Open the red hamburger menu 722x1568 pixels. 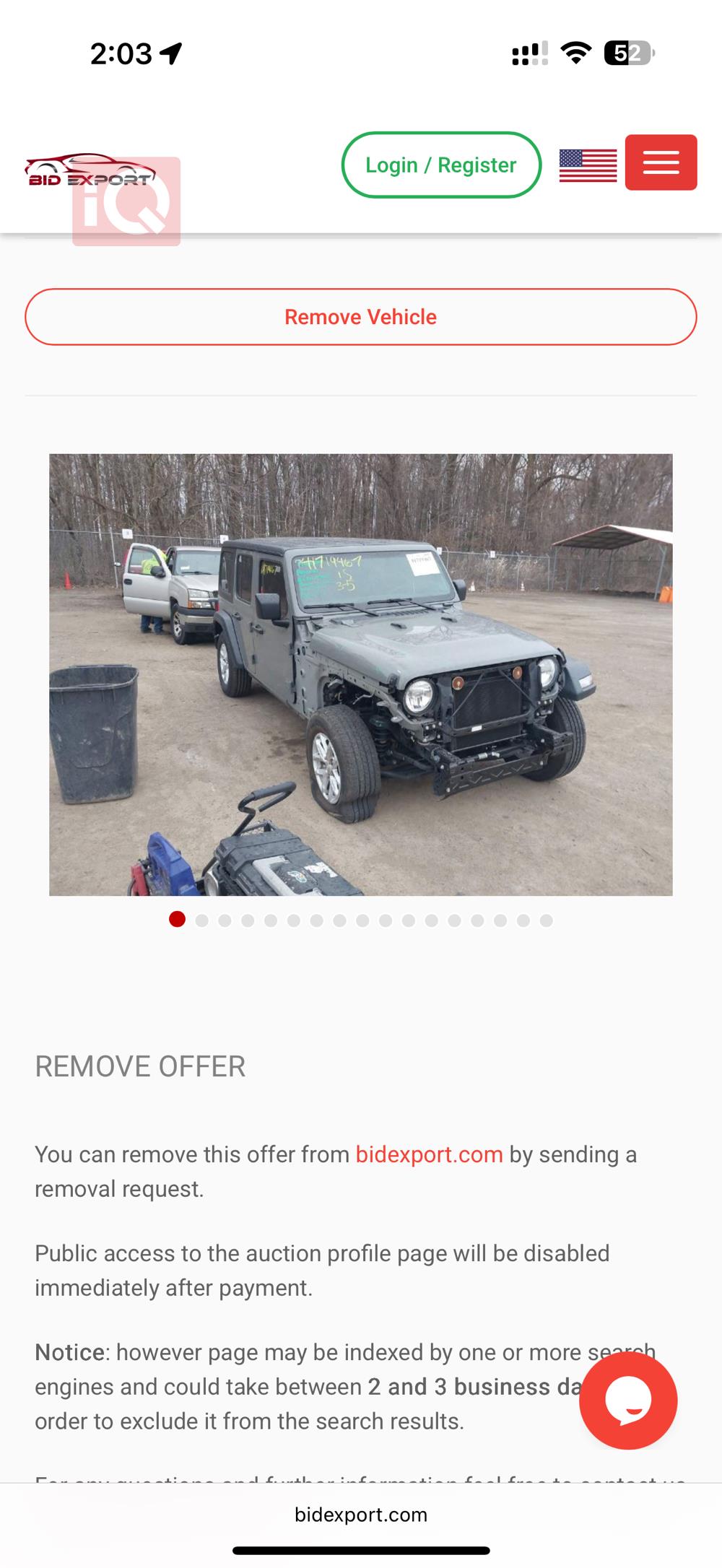(661, 163)
